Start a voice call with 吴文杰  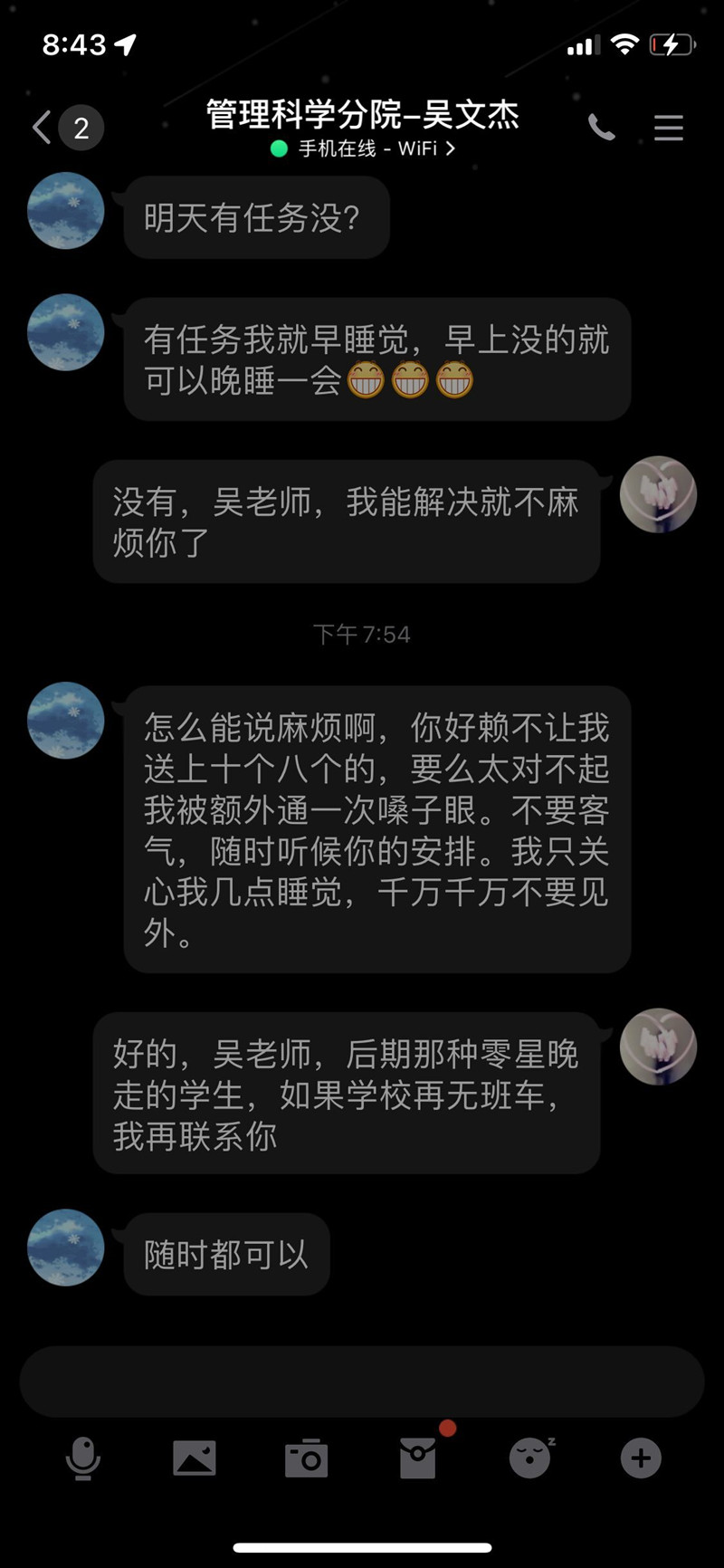(x=601, y=128)
